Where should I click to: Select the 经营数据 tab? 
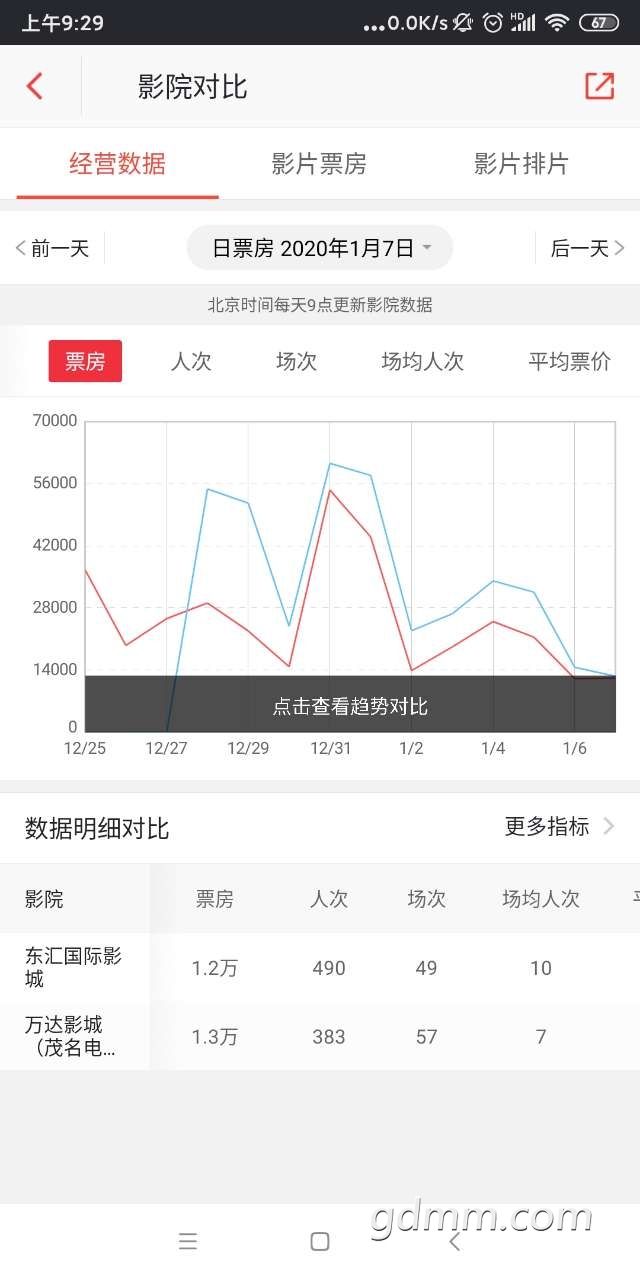(x=117, y=164)
